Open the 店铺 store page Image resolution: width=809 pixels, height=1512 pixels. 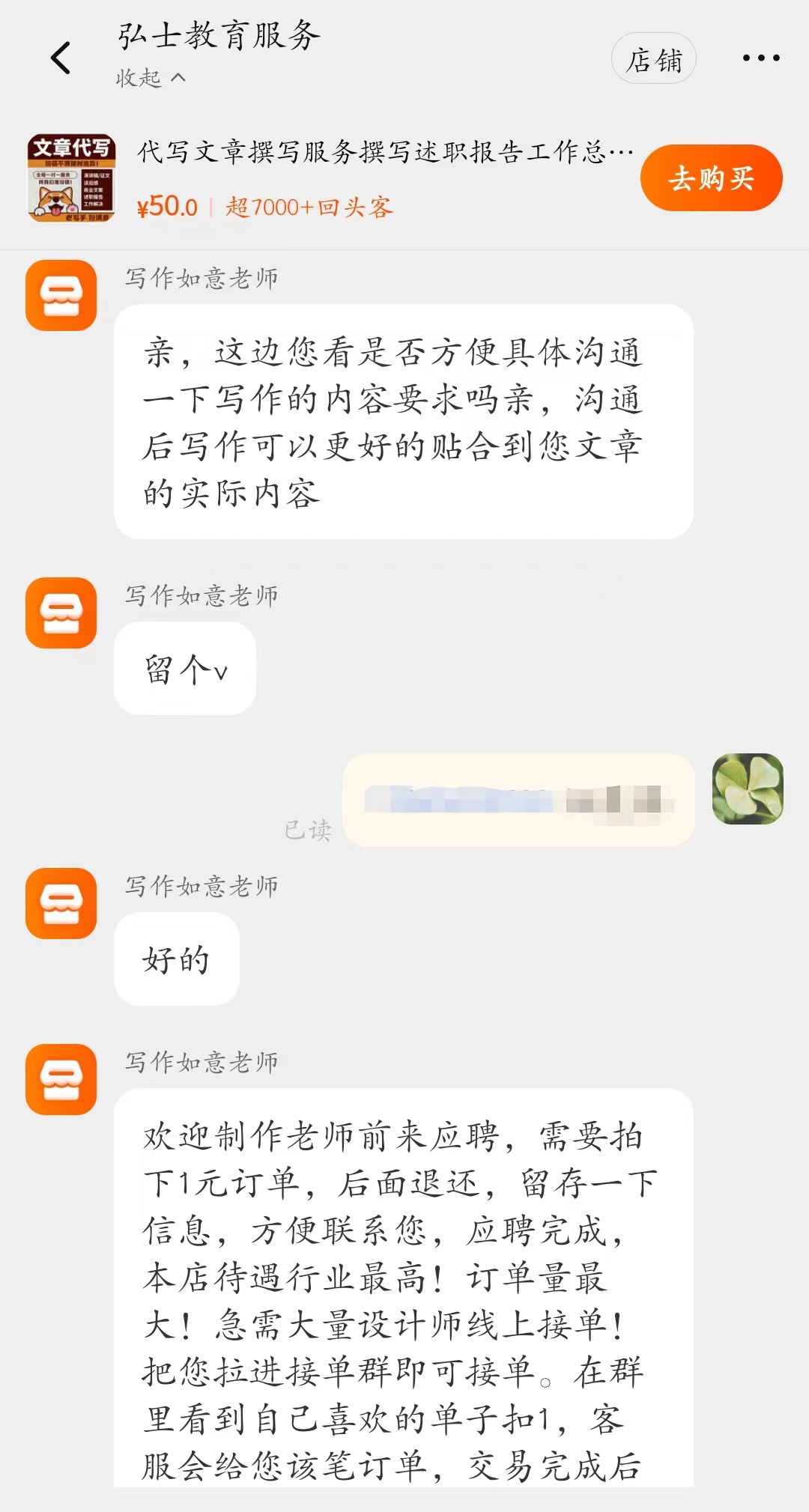pos(654,59)
